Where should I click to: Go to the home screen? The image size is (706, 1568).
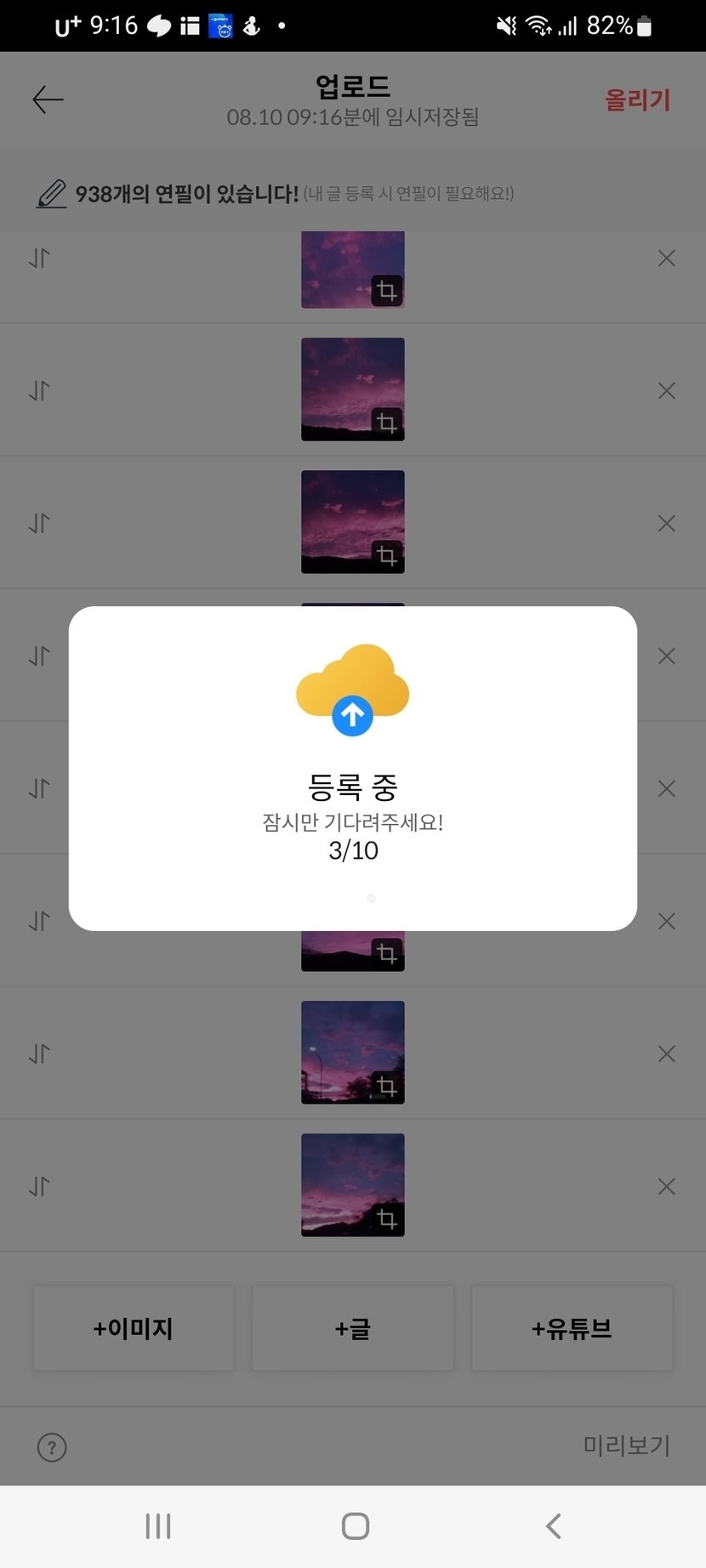coord(355,1526)
